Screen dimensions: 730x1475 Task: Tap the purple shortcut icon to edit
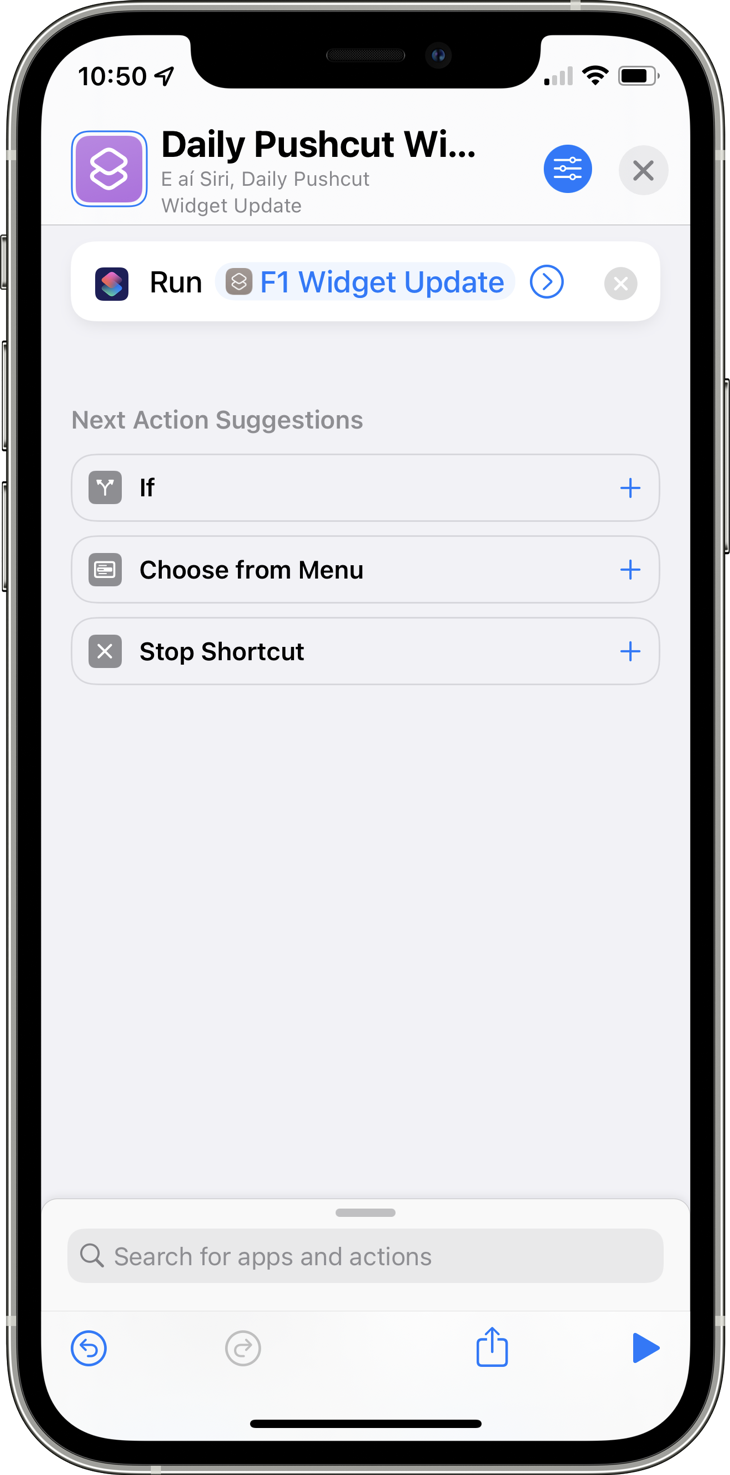(109, 169)
